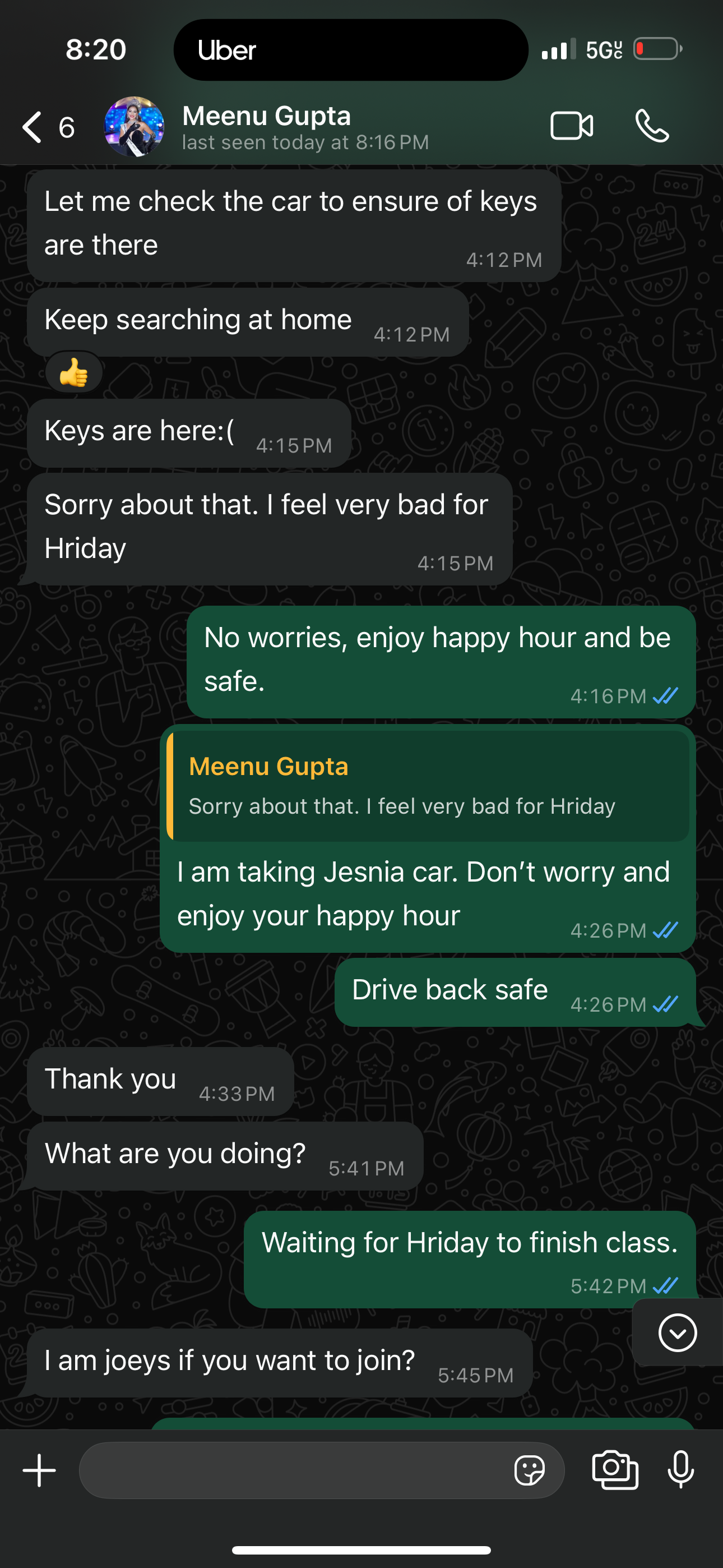The image size is (723, 1568).
Task: Open the Uber activity in Dynamic Island
Action: pyautogui.click(x=350, y=50)
